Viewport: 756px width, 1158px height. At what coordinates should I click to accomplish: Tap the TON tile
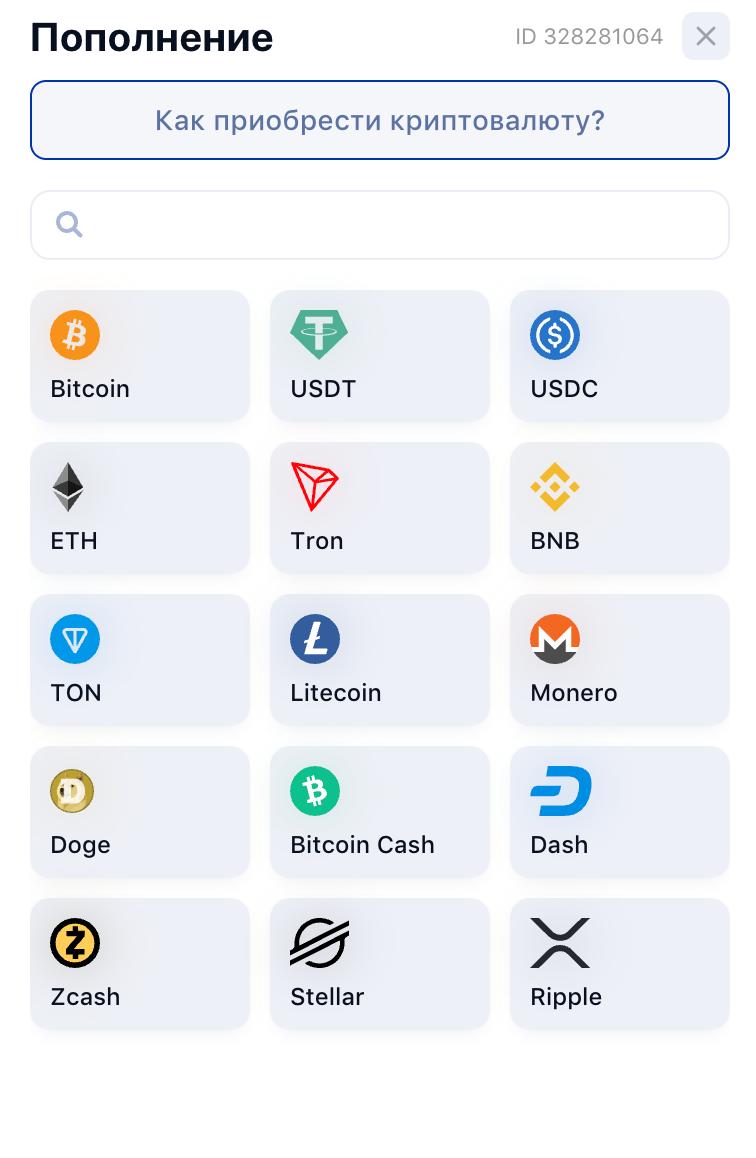(x=139, y=660)
